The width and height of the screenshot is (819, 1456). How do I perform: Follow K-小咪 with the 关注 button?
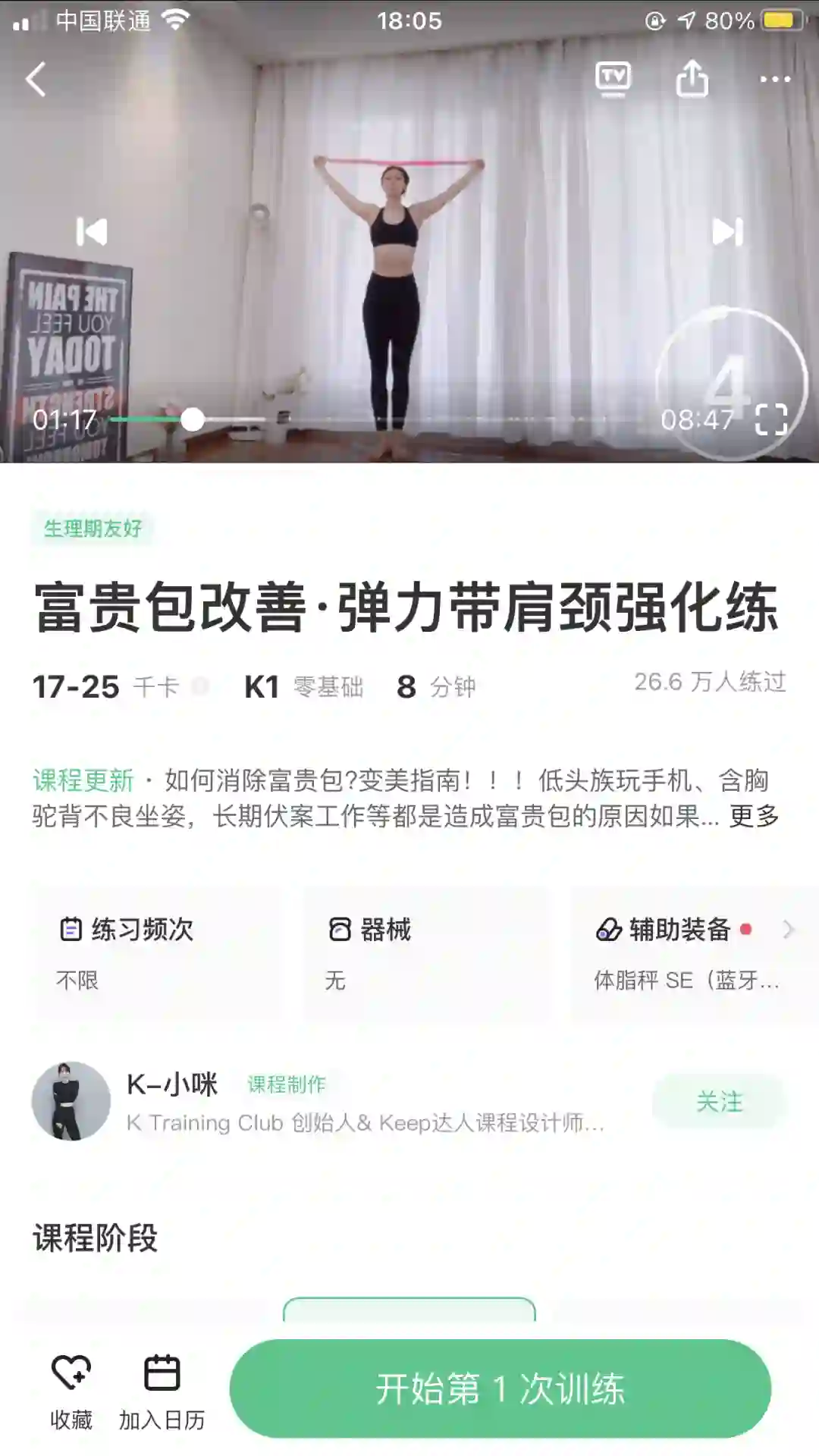719,1101
